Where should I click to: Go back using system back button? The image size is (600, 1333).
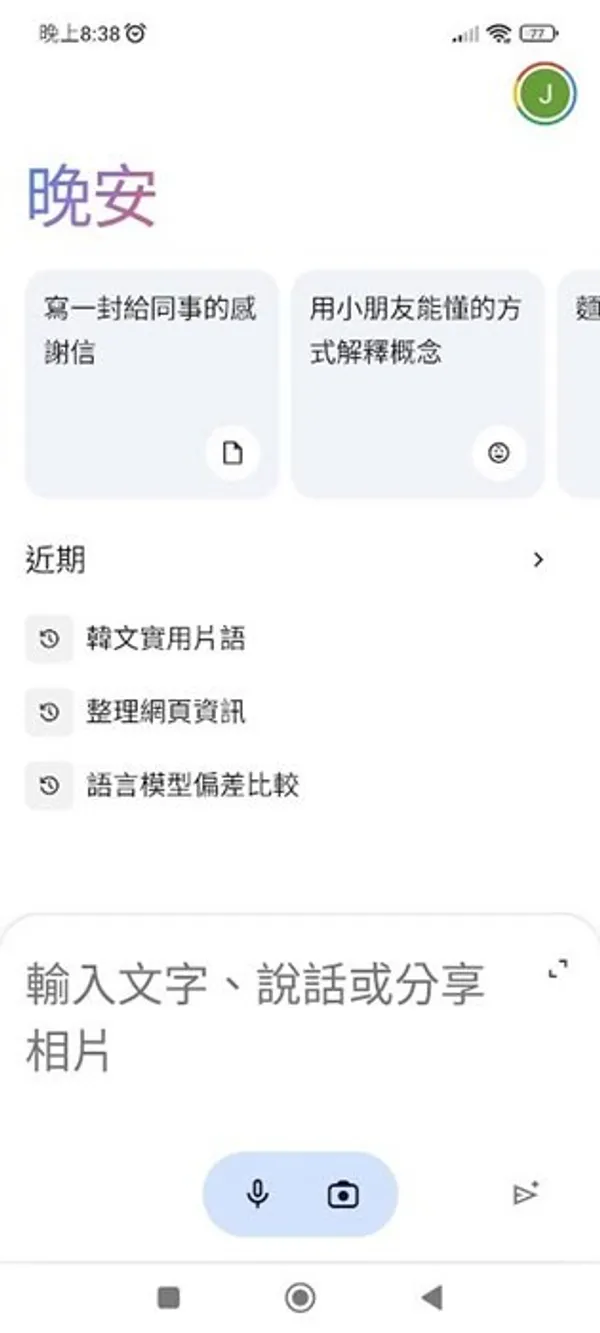[432, 1298]
